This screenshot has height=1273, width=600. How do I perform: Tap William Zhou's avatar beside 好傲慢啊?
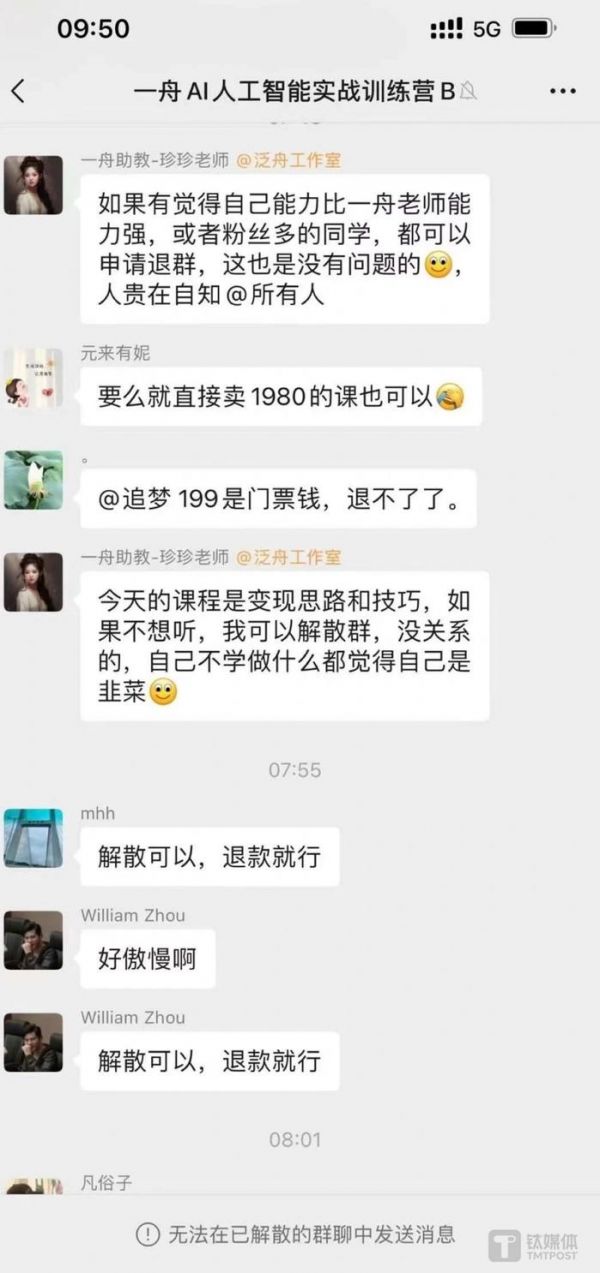pyautogui.click(x=33, y=939)
